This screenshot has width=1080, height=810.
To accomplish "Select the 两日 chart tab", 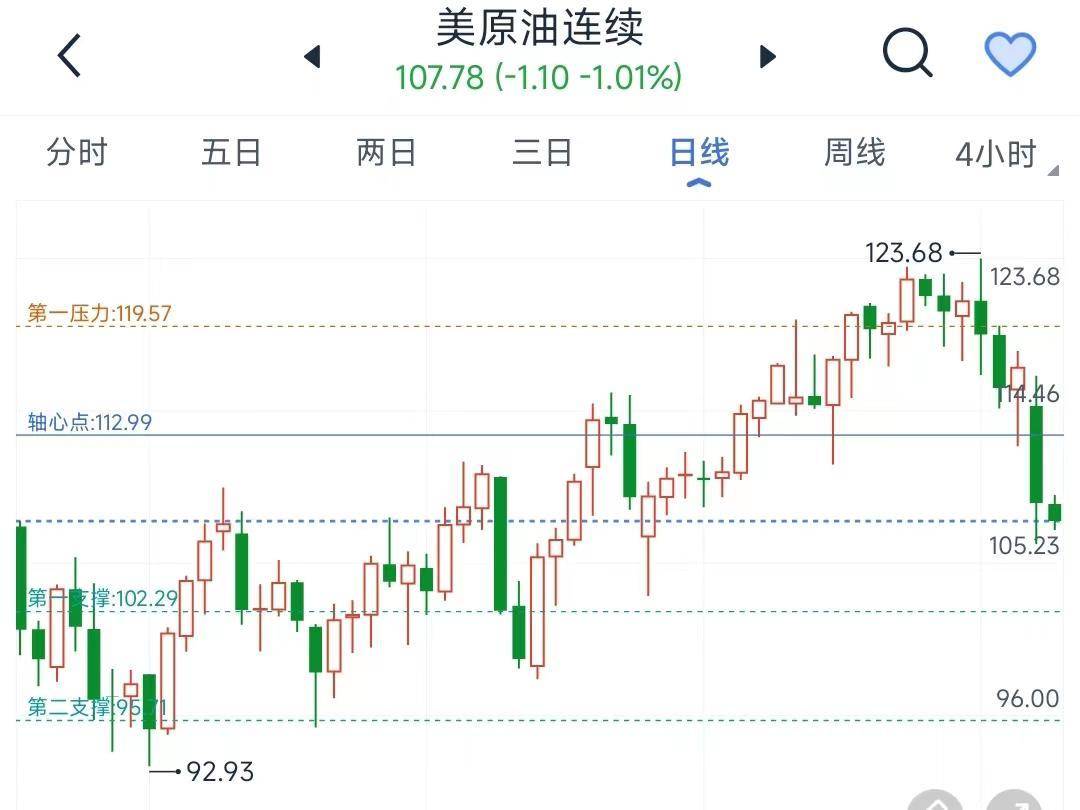I will (x=386, y=153).
